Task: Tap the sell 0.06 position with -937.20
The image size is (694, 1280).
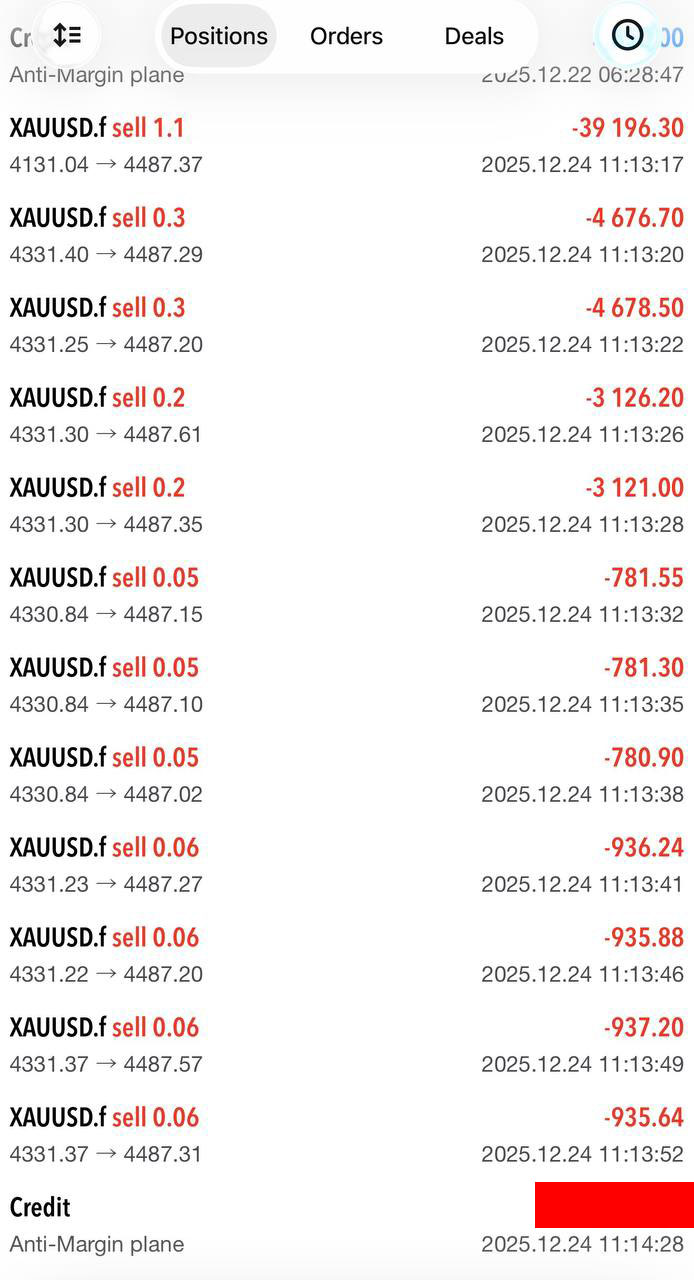Action: [346, 1045]
